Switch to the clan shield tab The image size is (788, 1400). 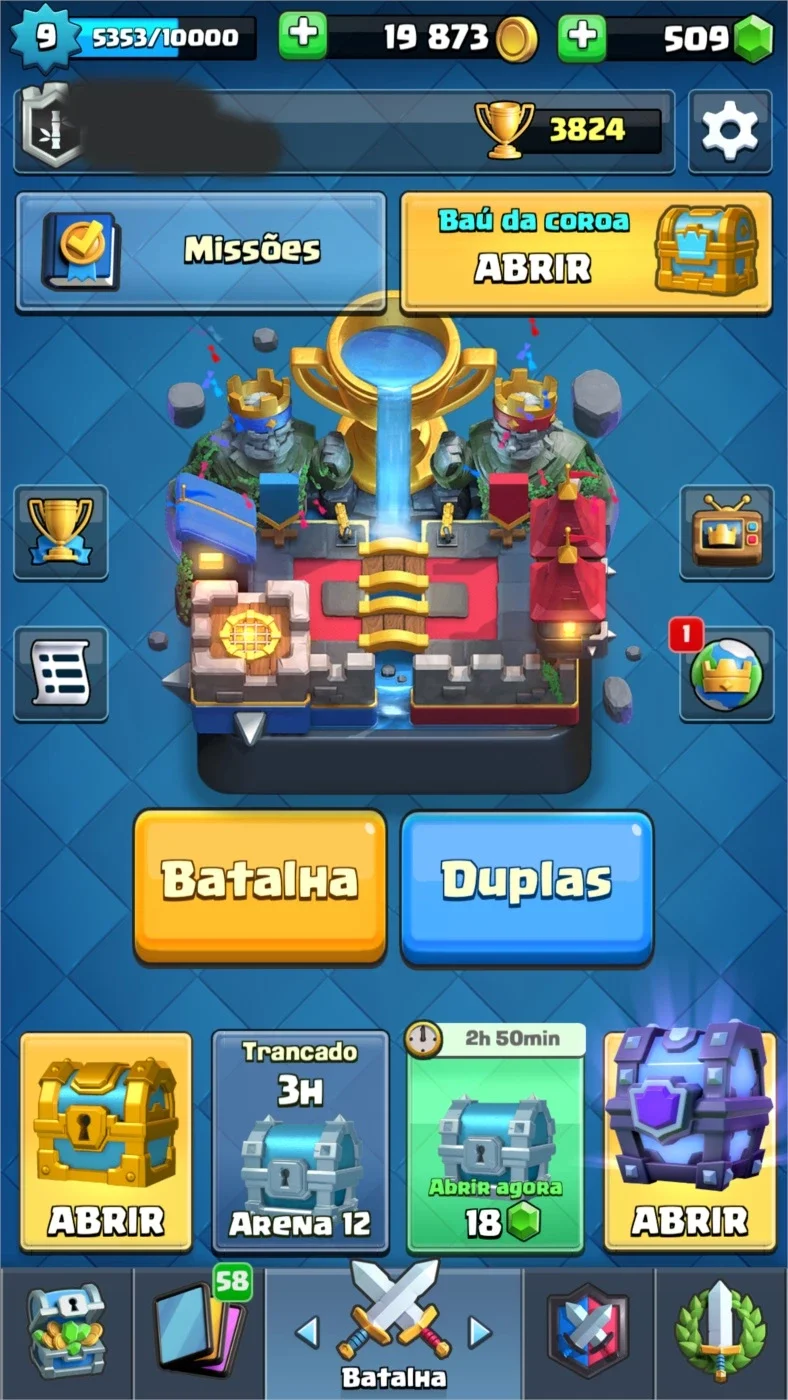[589, 1334]
